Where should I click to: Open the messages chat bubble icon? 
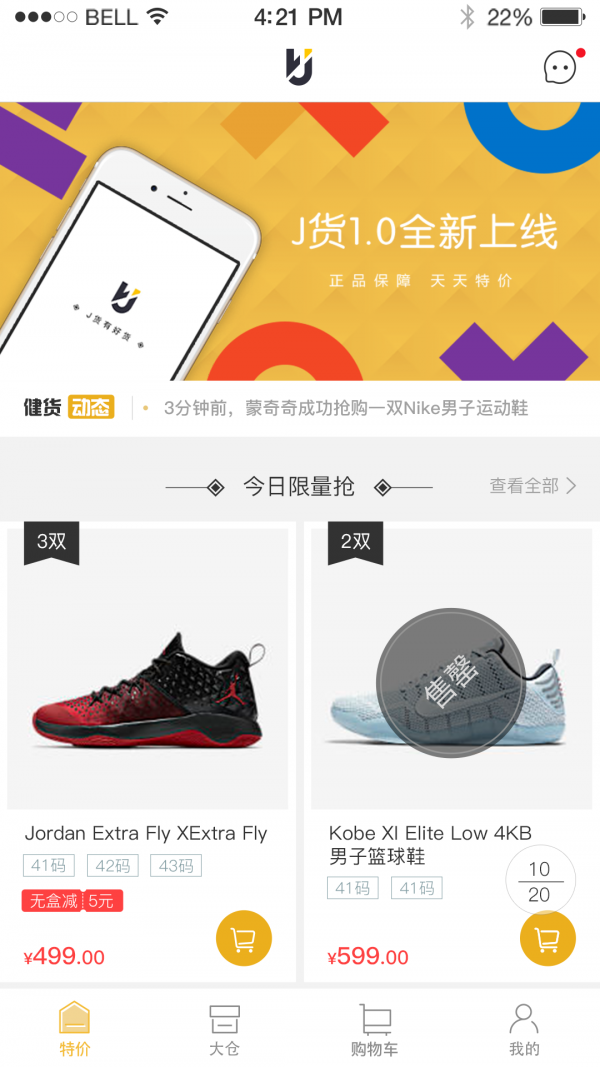click(560, 67)
